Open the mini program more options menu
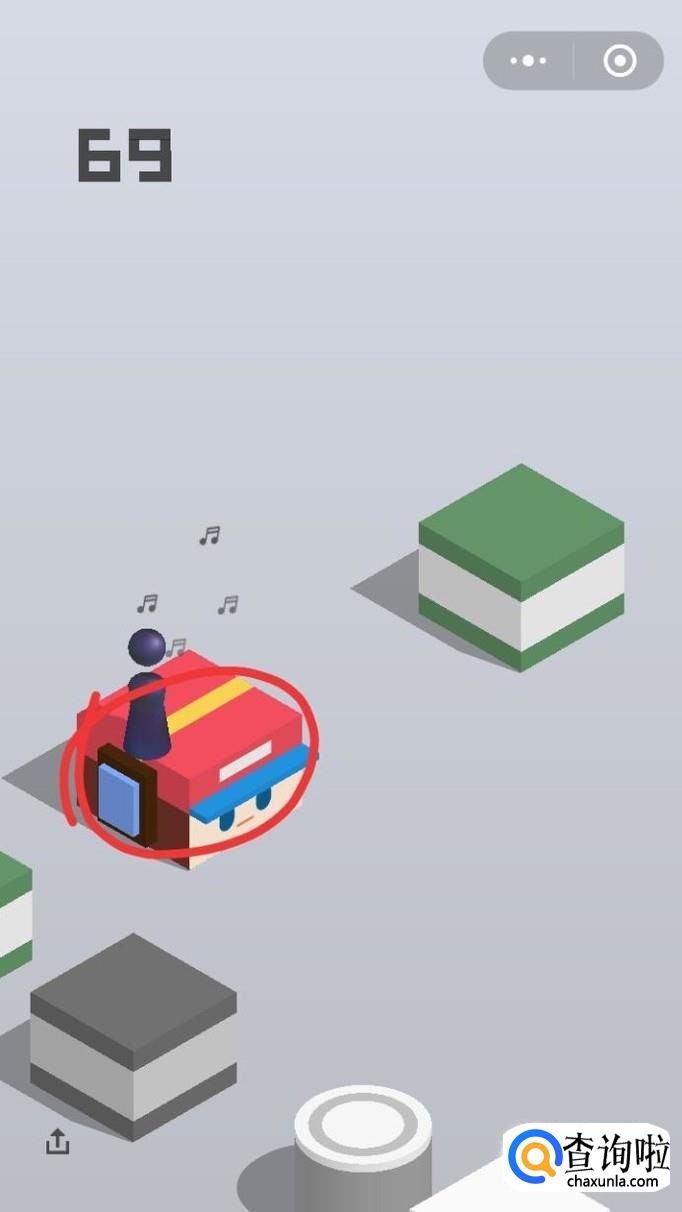The width and height of the screenshot is (682, 1212). click(528, 61)
